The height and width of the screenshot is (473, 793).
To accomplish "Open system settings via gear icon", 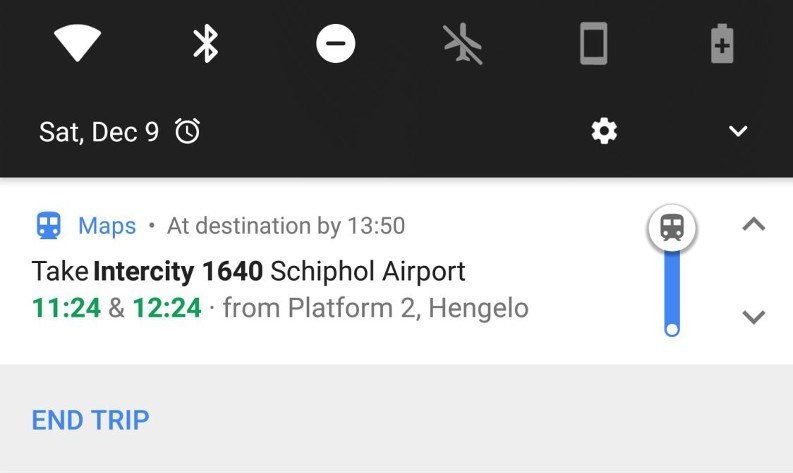I will click(604, 131).
